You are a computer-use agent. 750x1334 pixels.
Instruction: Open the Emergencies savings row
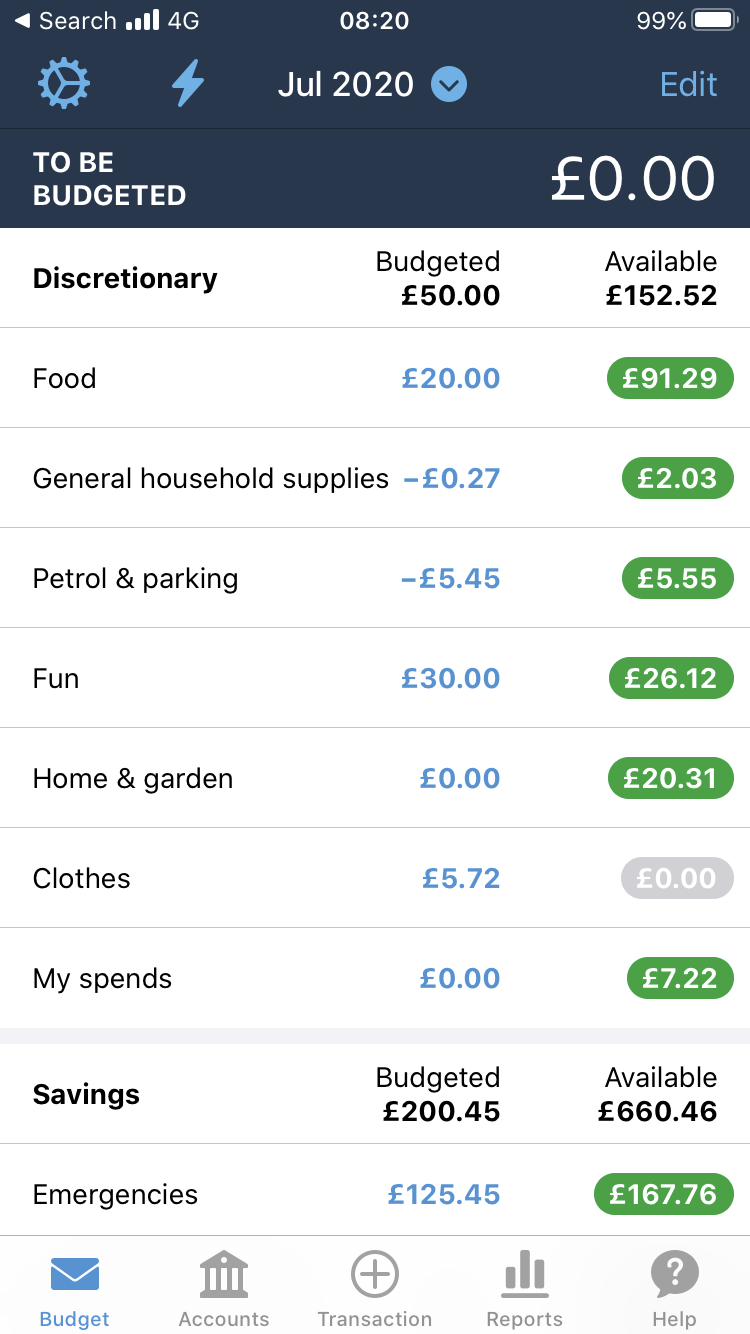click(x=375, y=1194)
